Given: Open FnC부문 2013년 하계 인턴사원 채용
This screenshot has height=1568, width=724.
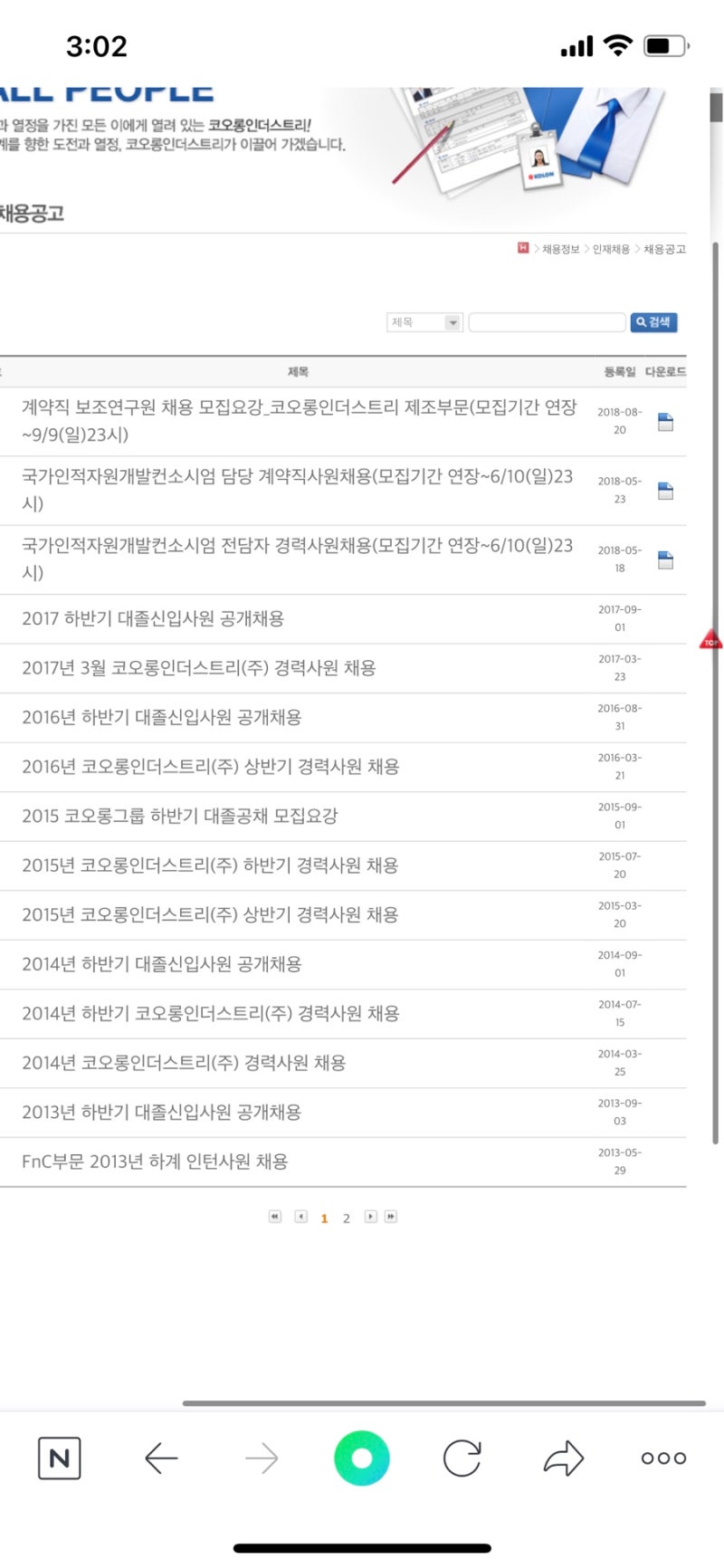Looking at the screenshot, I should click(155, 1162).
